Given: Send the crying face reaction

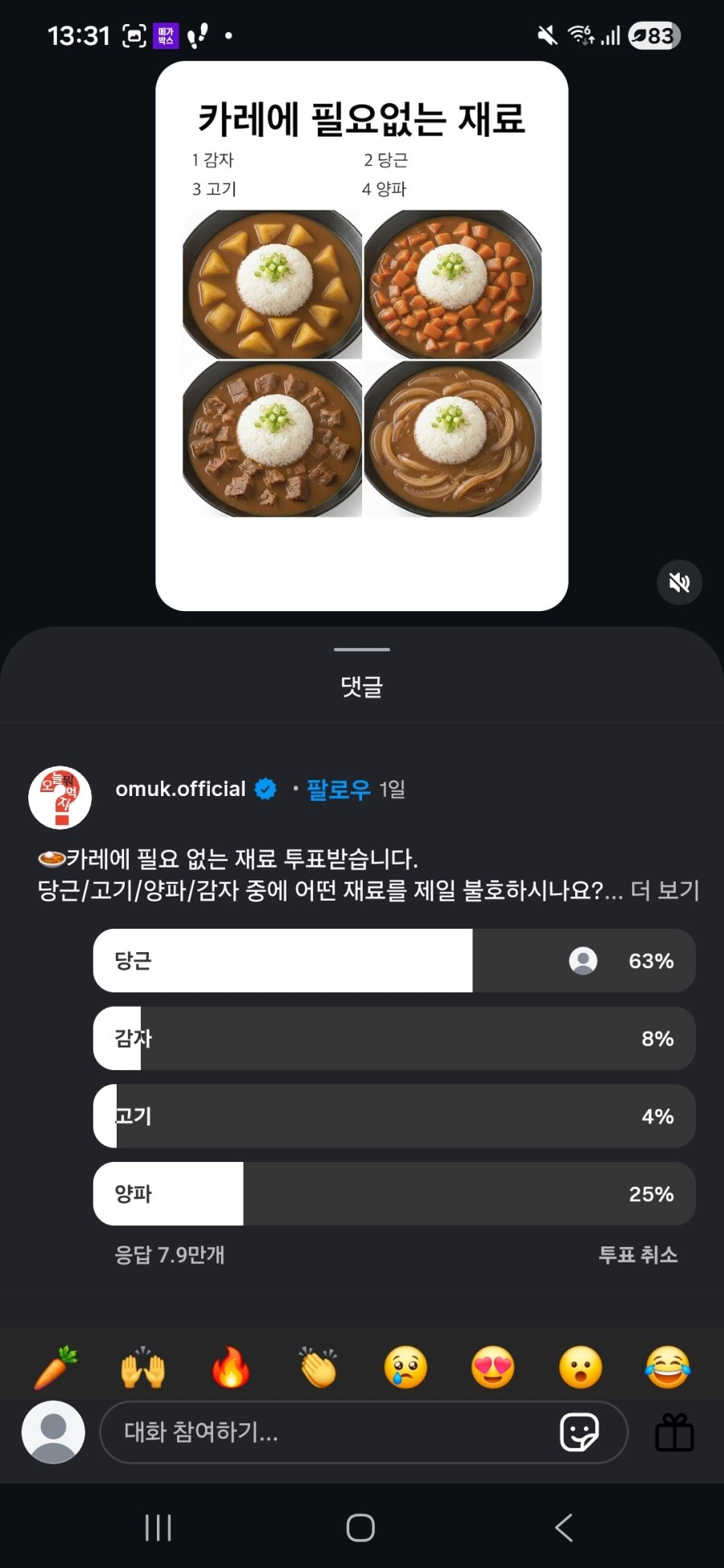Looking at the screenshot, I should pyautogui.click(x=405, y=1365).
